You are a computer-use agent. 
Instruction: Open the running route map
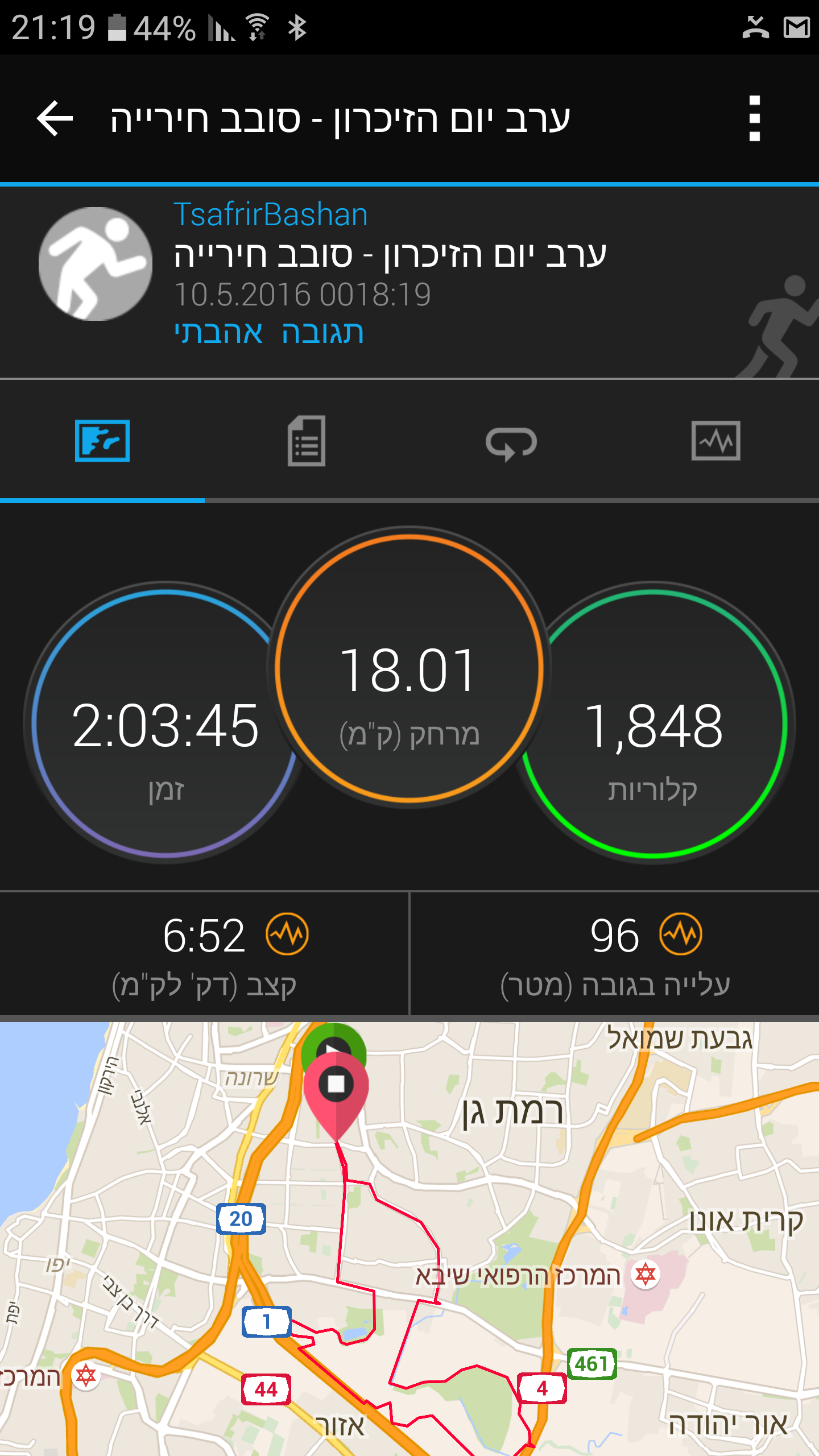(409, 1251)
